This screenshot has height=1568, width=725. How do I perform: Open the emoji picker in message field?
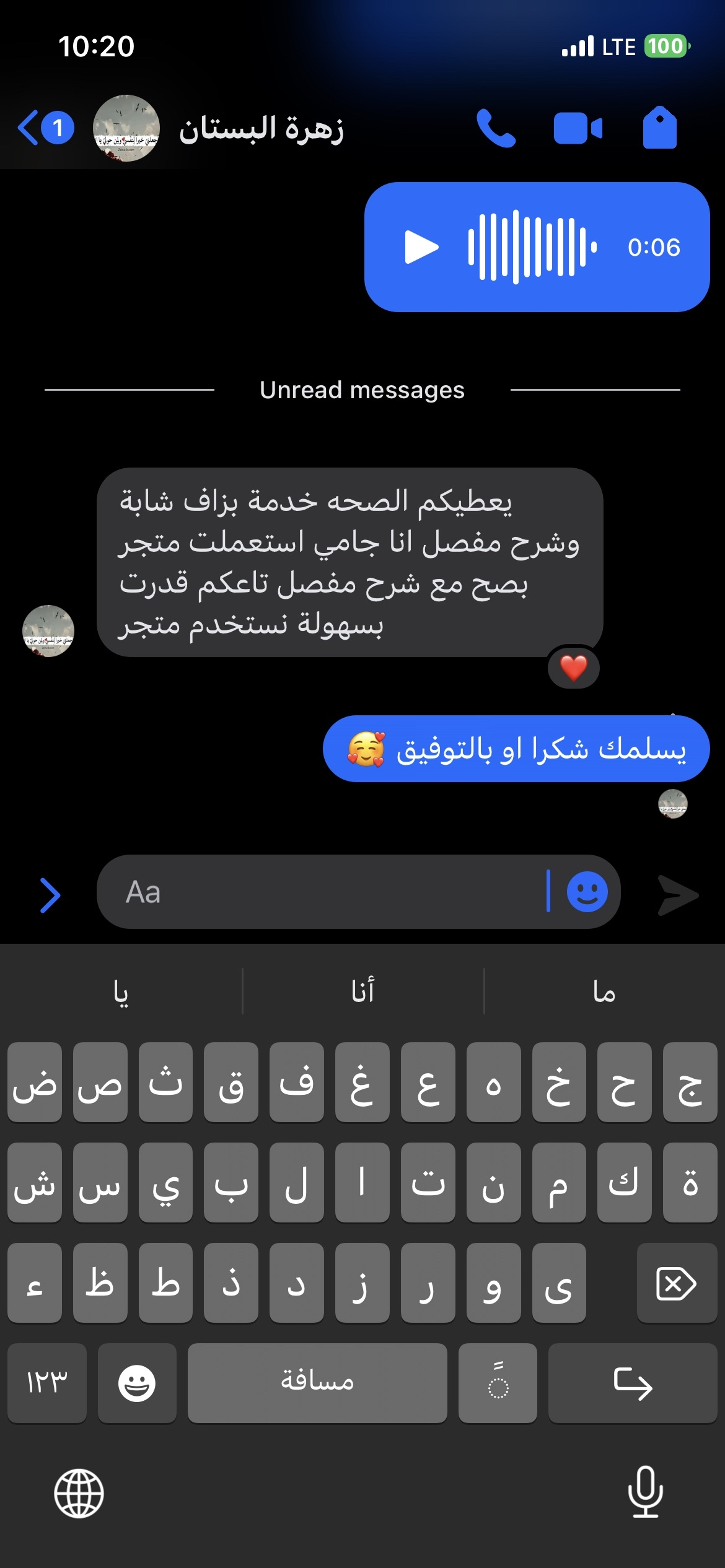(587, 892)
